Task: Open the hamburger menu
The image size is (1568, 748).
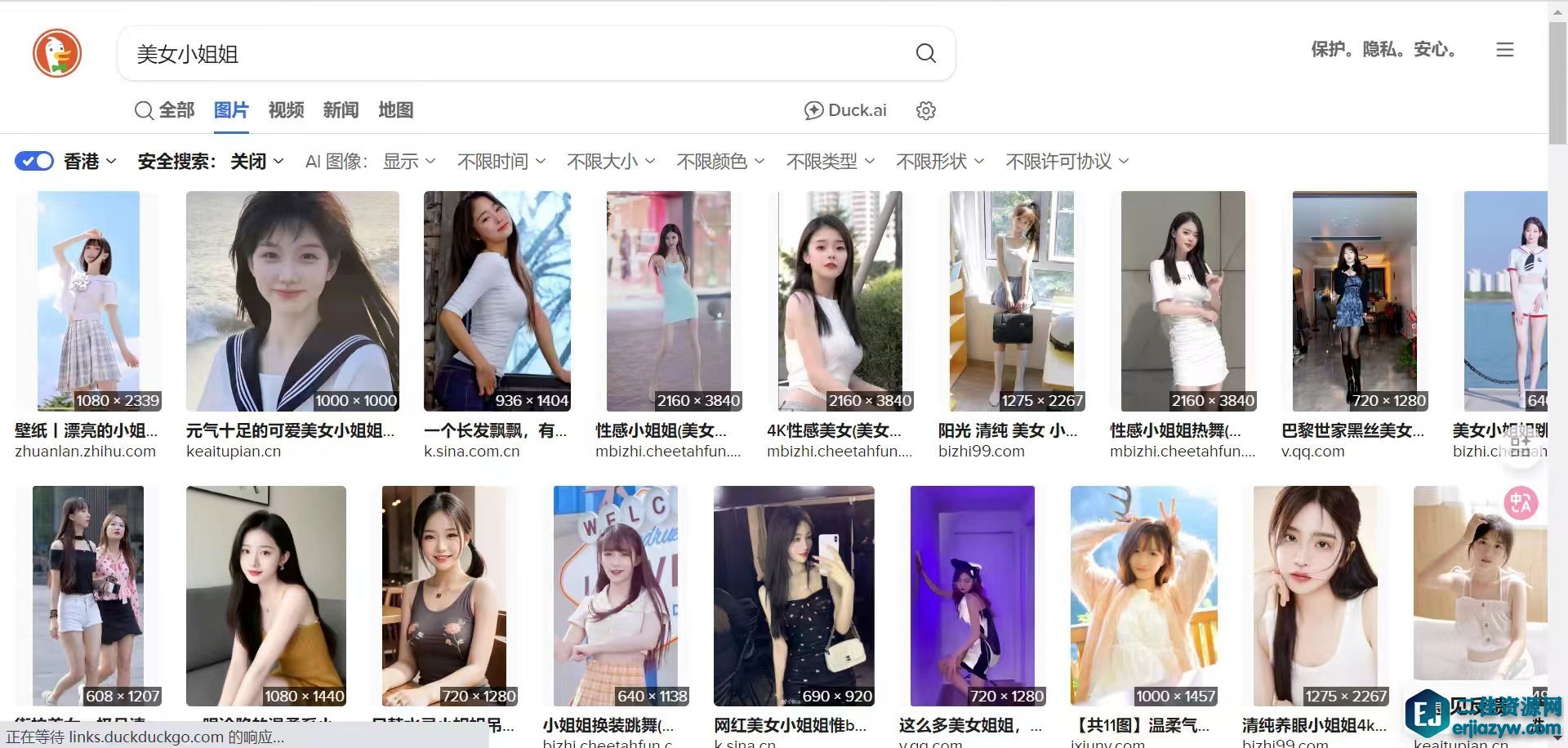Action: pyautogui.click(x=1504, y=50)
